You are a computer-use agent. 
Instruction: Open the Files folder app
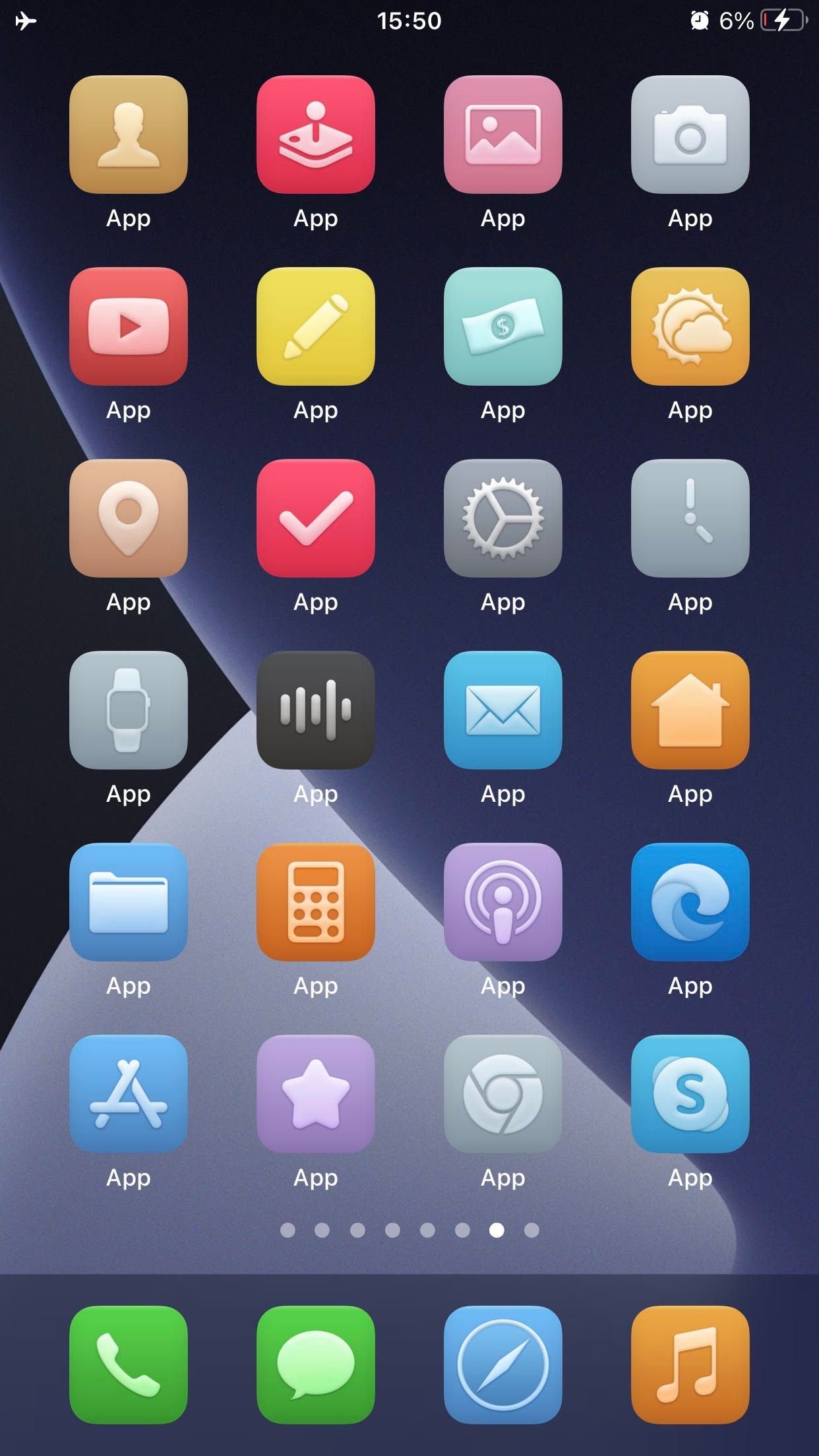[x=129, y=902]
